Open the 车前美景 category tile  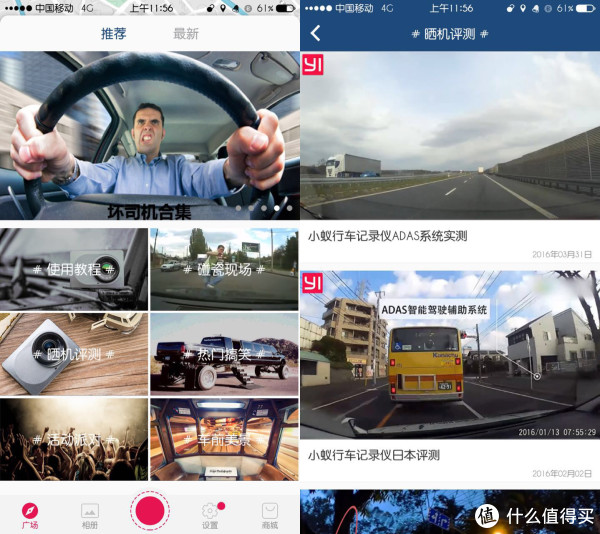(x=224, y=439)
